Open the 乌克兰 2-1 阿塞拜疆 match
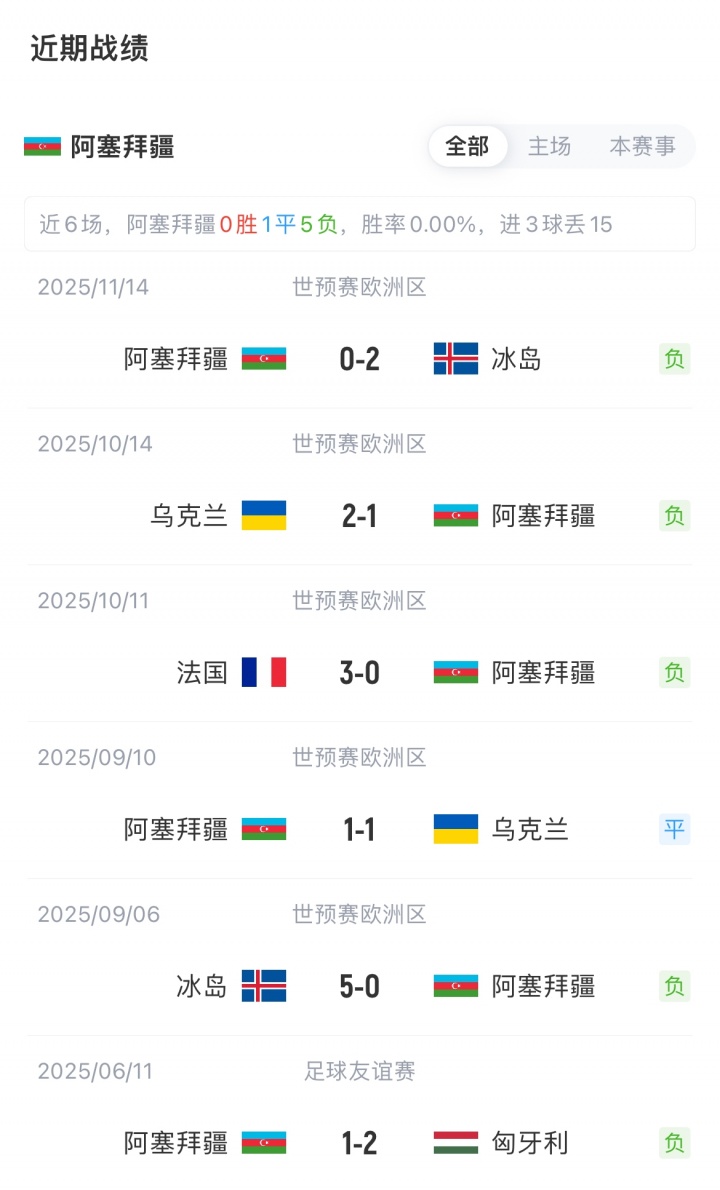The width and height of the screenshot is (720, 1190). (x=359, y=515)
